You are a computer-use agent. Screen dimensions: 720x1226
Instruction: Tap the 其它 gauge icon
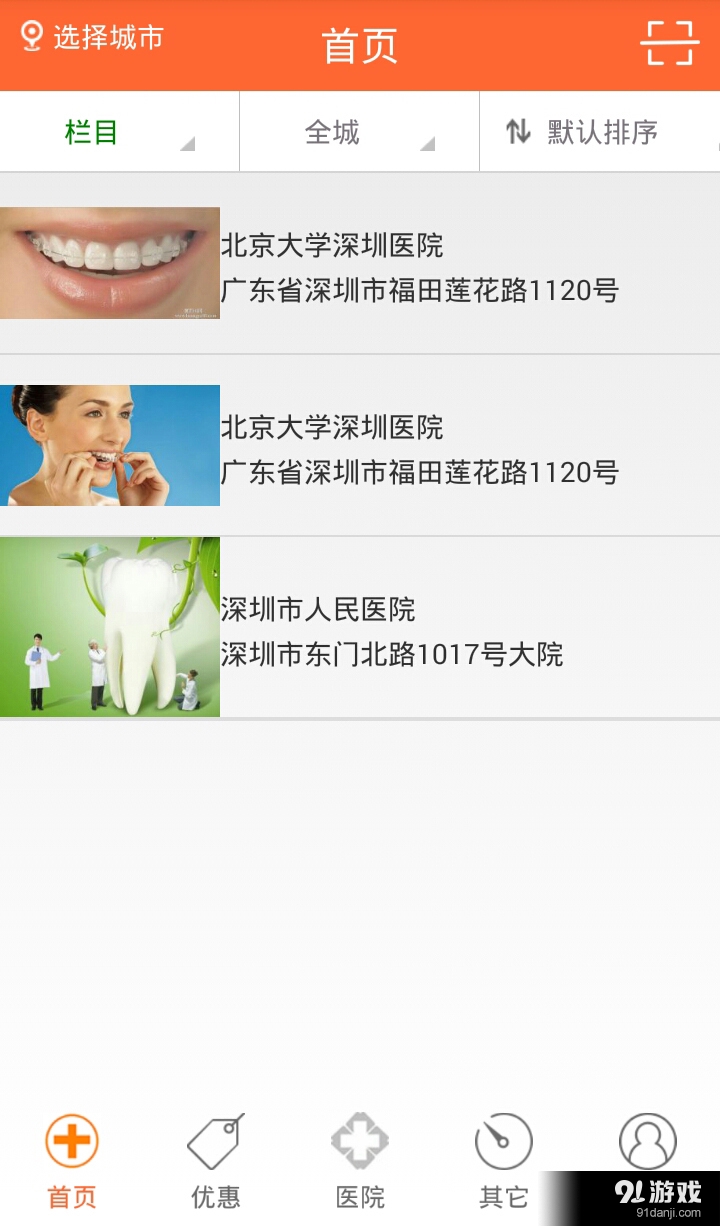click(503, 1138)
